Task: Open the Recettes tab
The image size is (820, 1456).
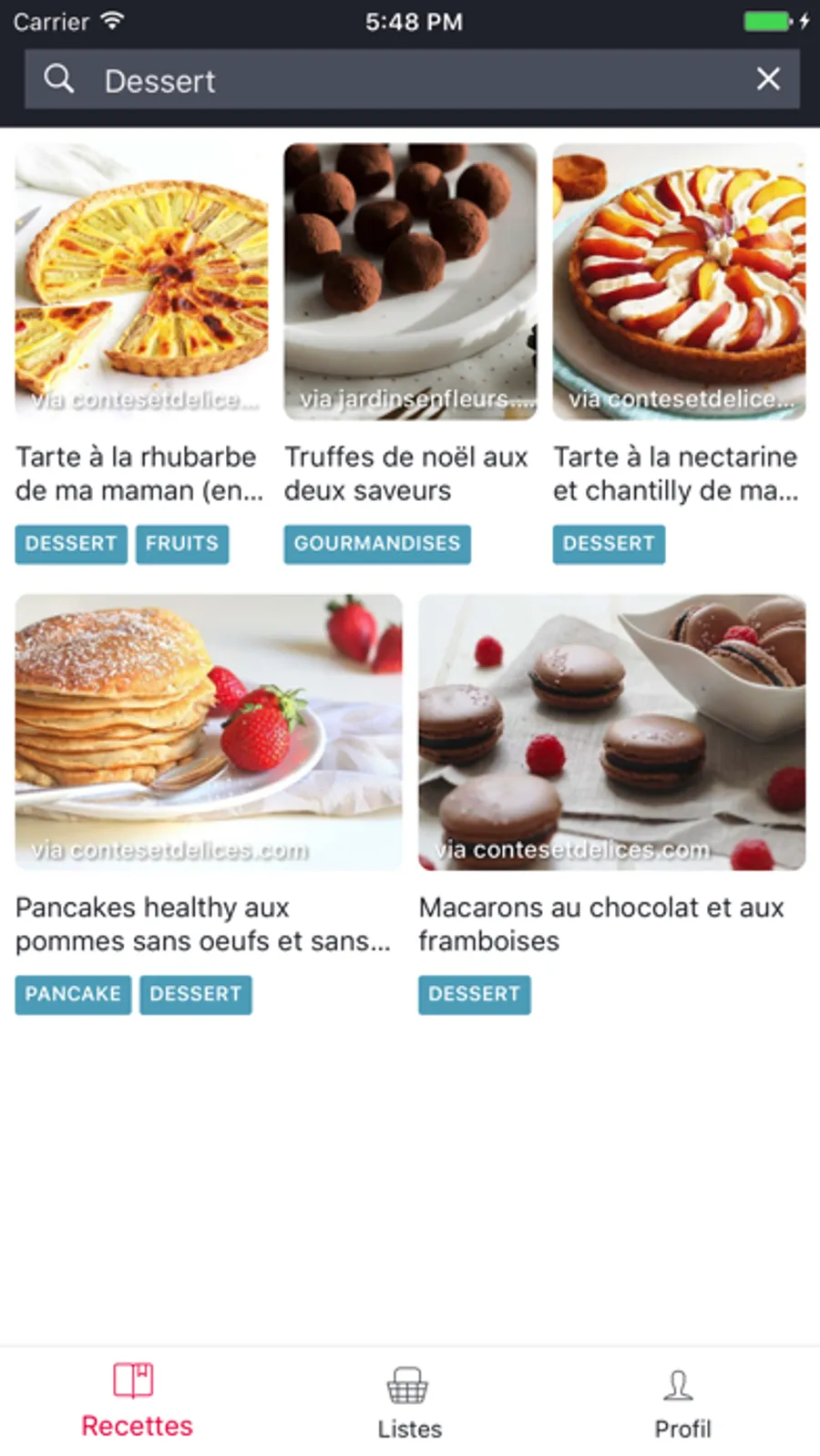Action: (x=137, y=1402)
